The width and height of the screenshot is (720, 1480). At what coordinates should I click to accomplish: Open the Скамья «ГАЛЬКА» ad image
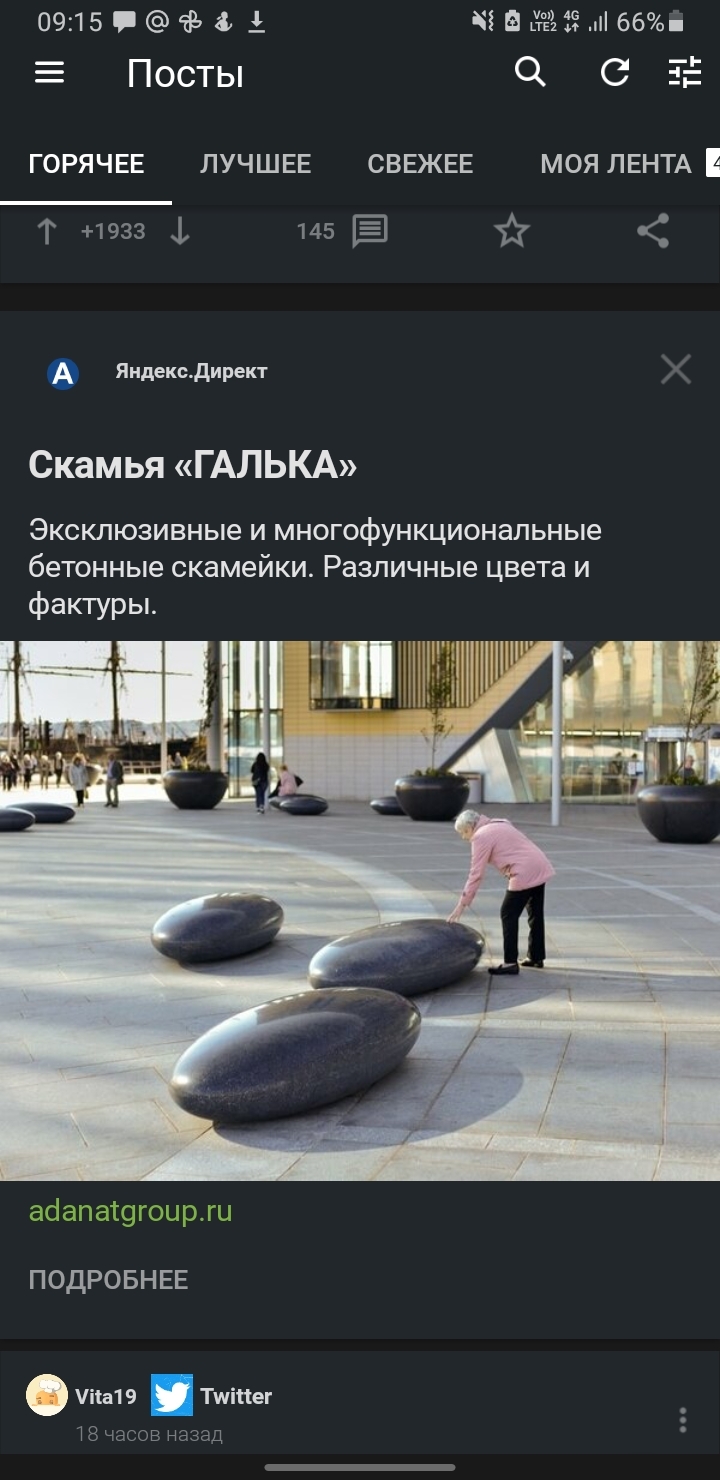coord(360,911)
